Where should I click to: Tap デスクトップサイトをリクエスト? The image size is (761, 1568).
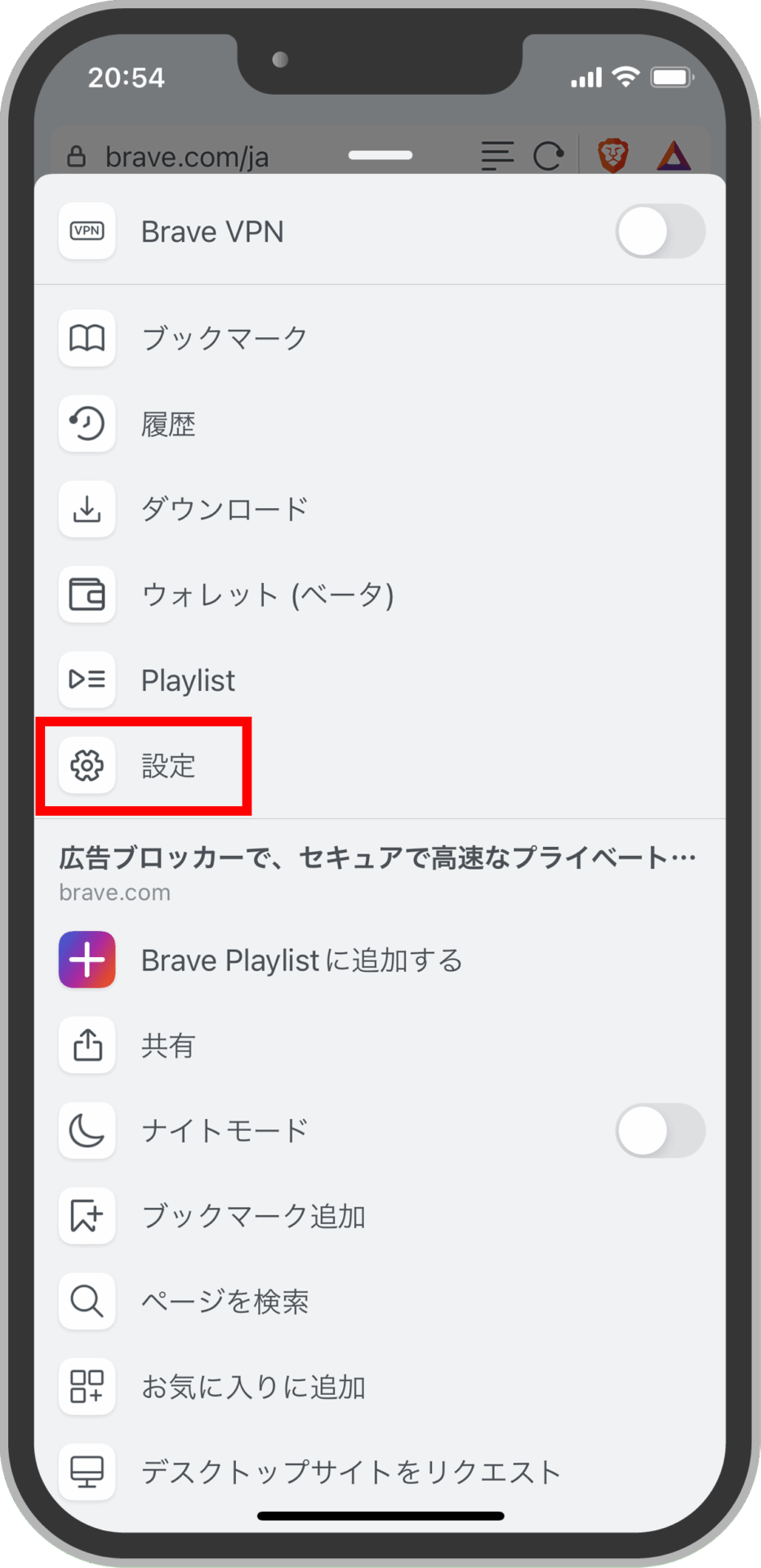pos(351,1472)
